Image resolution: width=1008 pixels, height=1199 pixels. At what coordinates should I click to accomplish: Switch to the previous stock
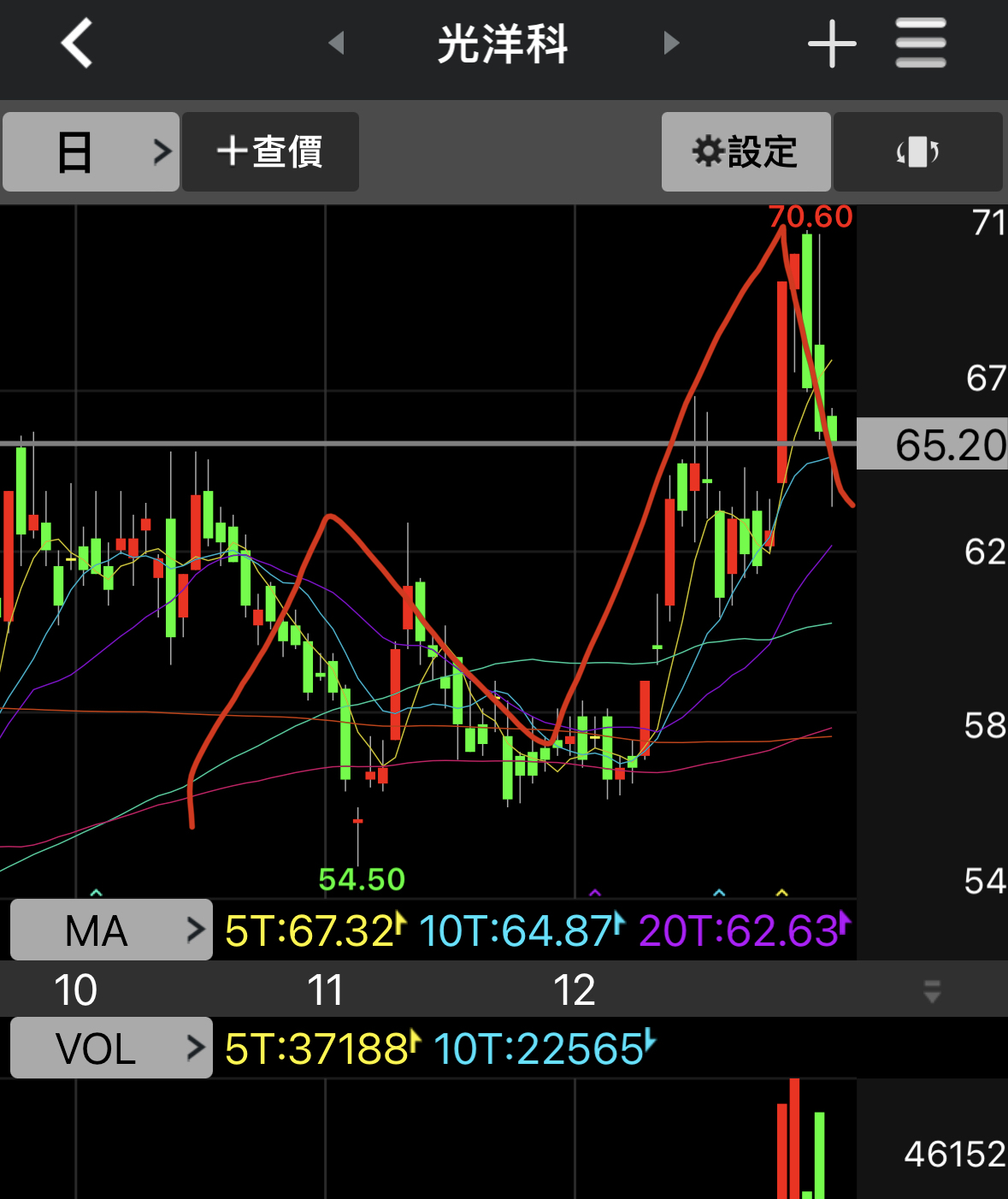coord(336,43)
